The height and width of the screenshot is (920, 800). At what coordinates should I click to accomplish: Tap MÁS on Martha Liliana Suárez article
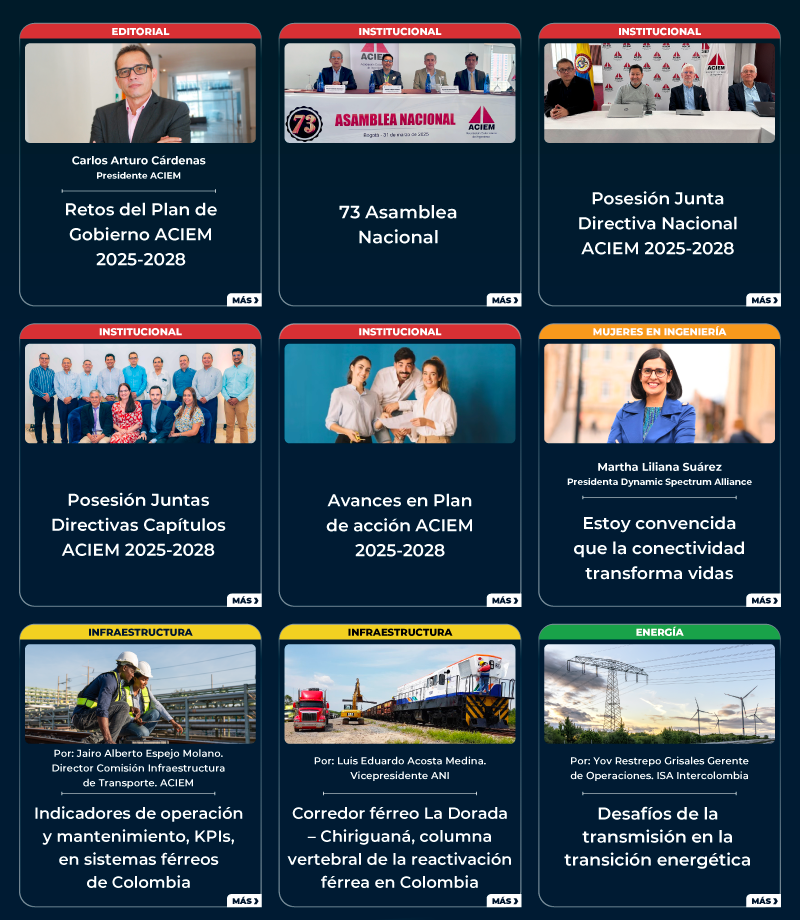(764, 601)
